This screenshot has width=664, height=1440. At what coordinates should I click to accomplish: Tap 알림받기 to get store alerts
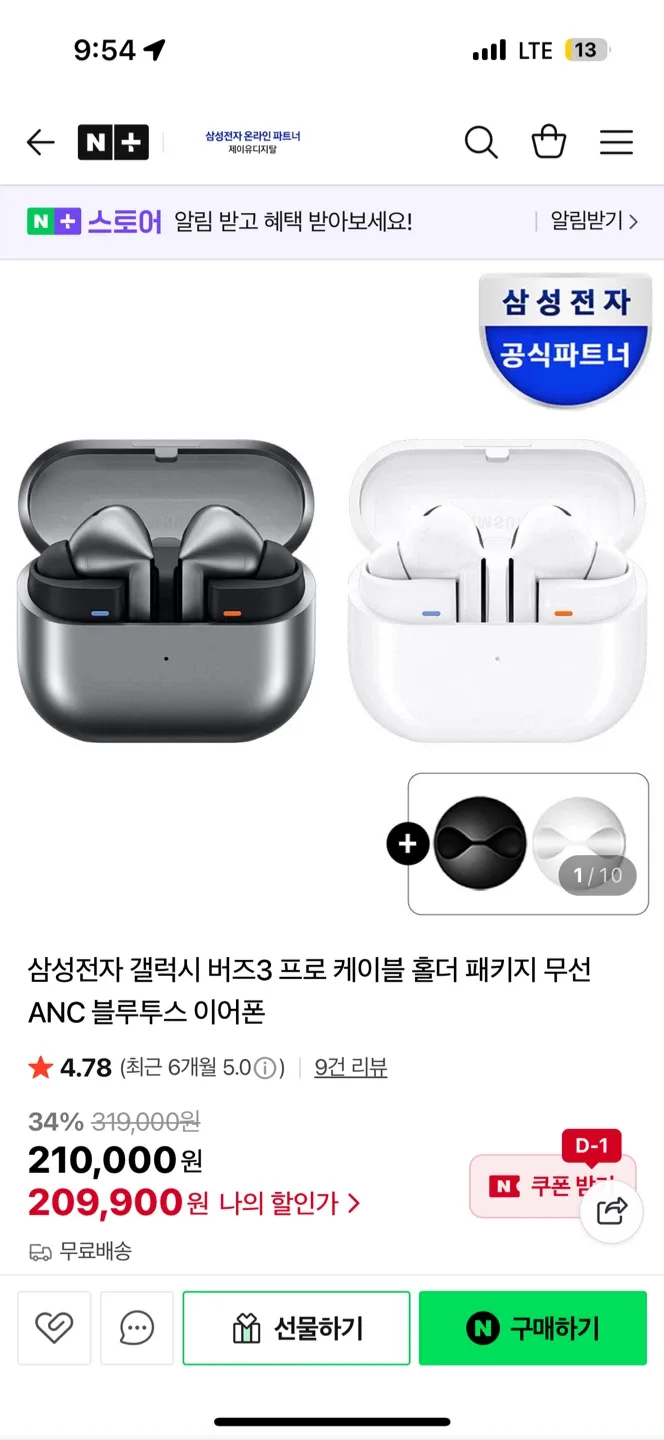[593, 221]
